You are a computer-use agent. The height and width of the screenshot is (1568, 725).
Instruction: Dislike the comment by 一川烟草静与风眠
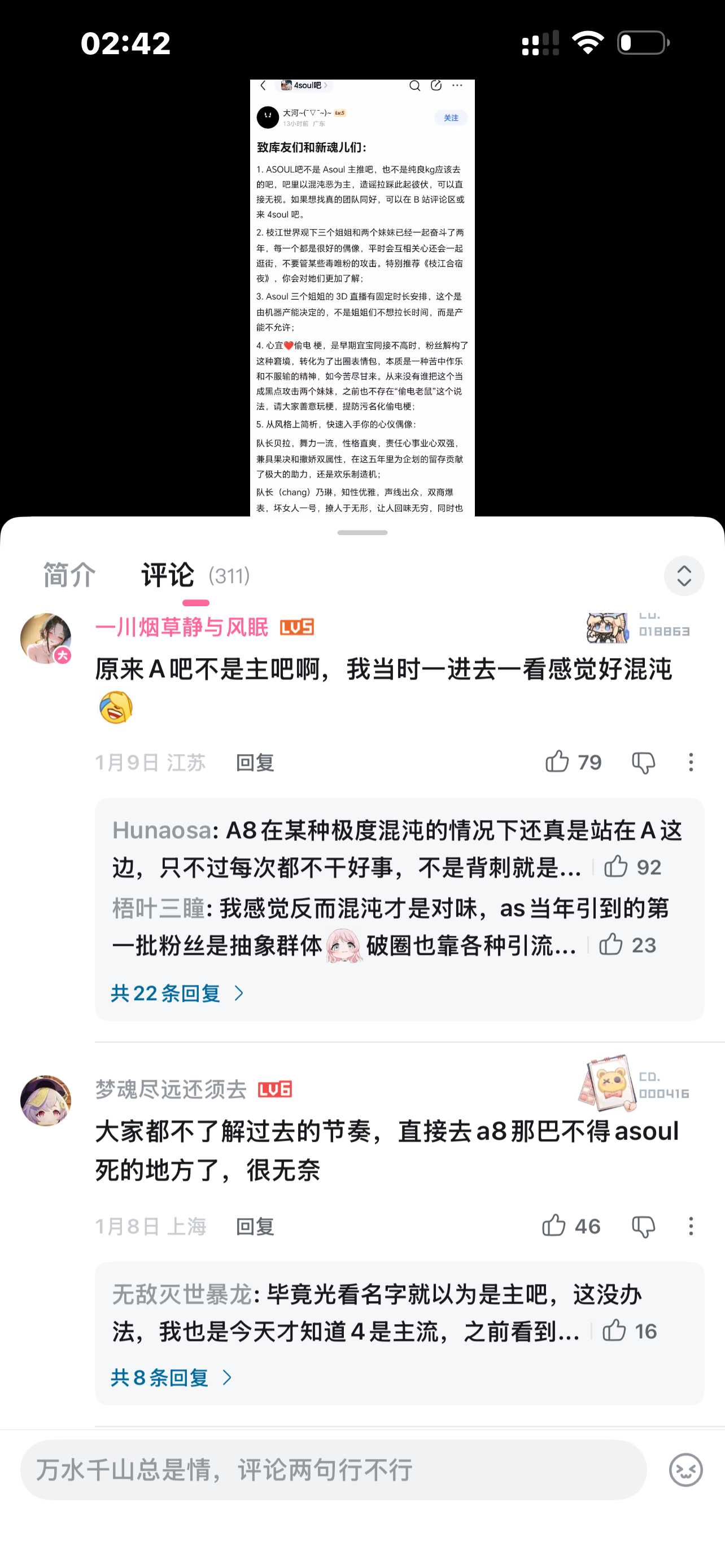643,762
